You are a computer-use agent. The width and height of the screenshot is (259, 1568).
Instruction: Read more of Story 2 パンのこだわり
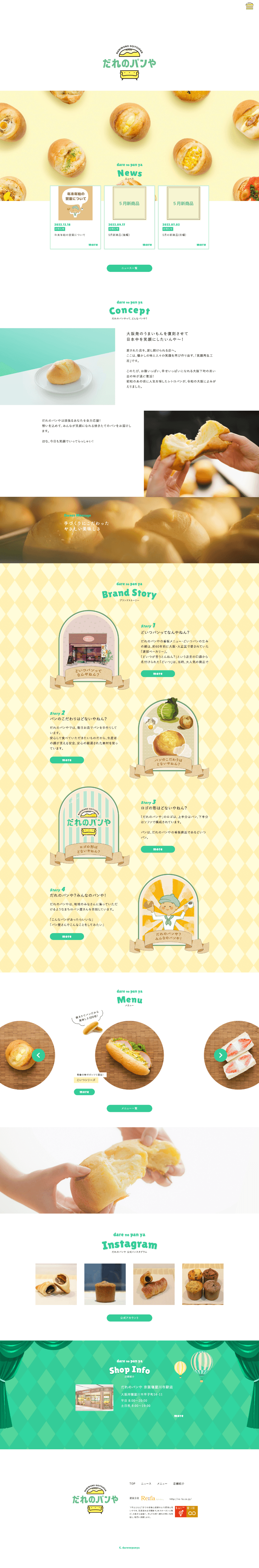coord(67,760)
